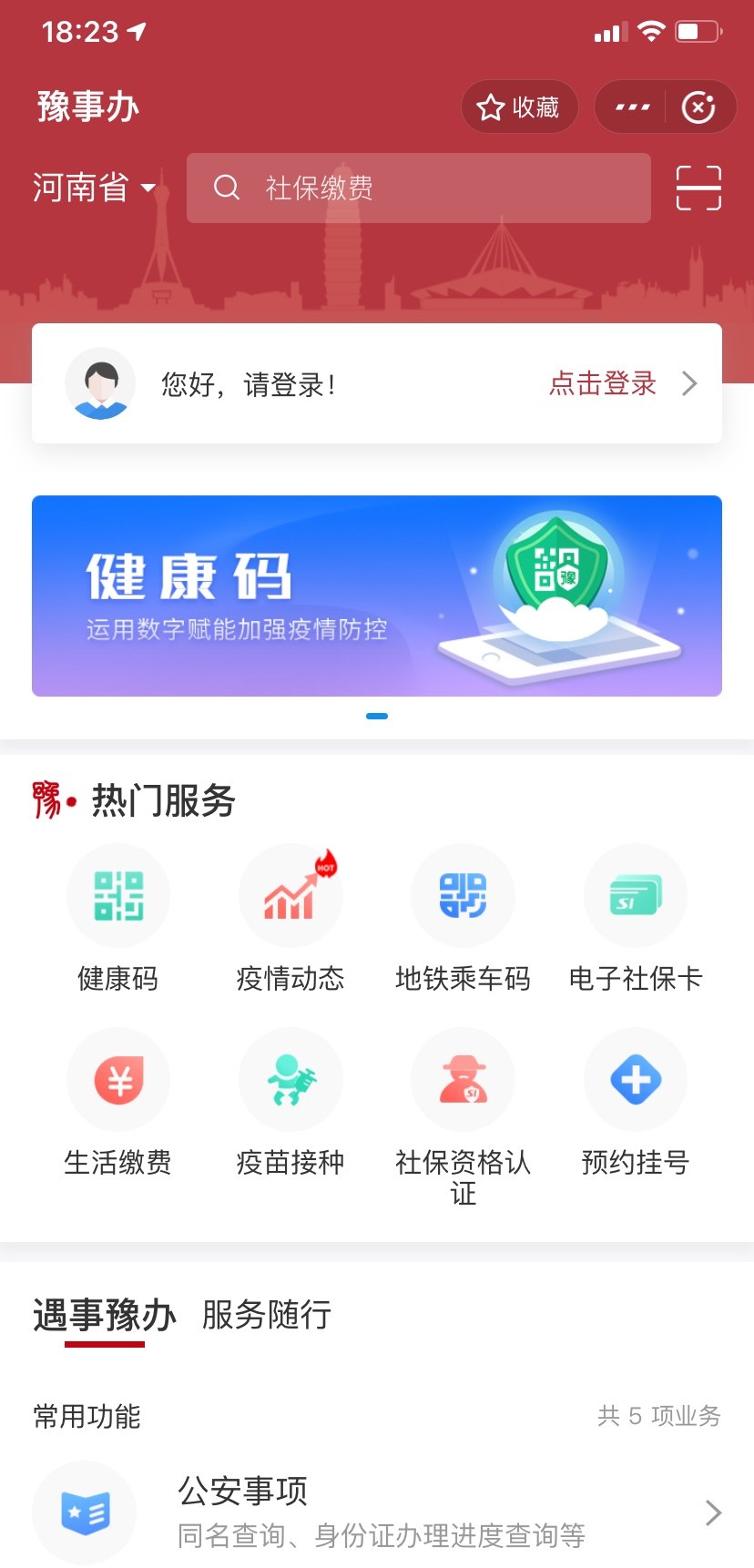Tap the QR code scan icon
The image size is (754, 1568).
click(x=698, y=188)
